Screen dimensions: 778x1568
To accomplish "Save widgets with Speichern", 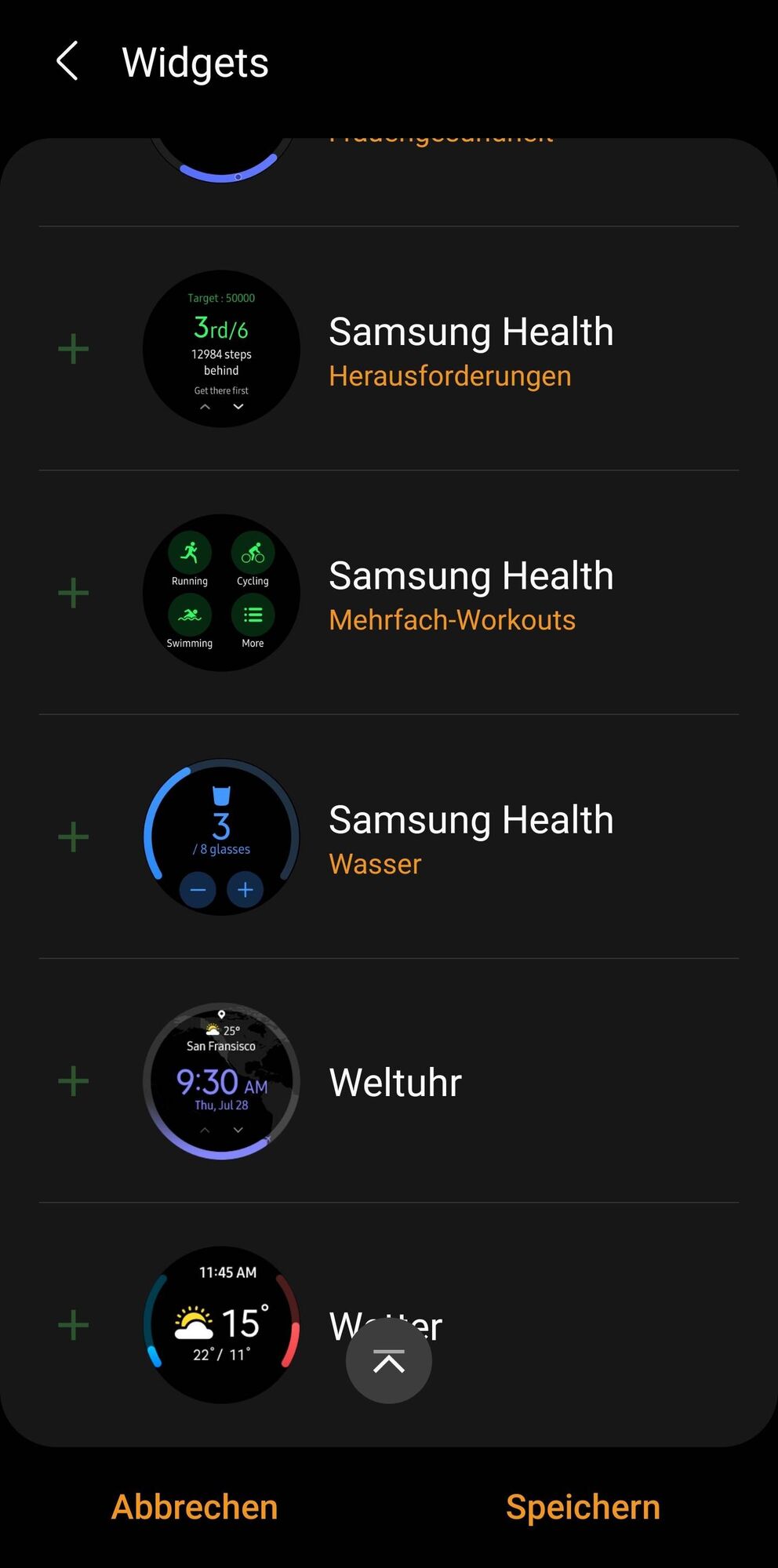I will (x=583, y=1507).
